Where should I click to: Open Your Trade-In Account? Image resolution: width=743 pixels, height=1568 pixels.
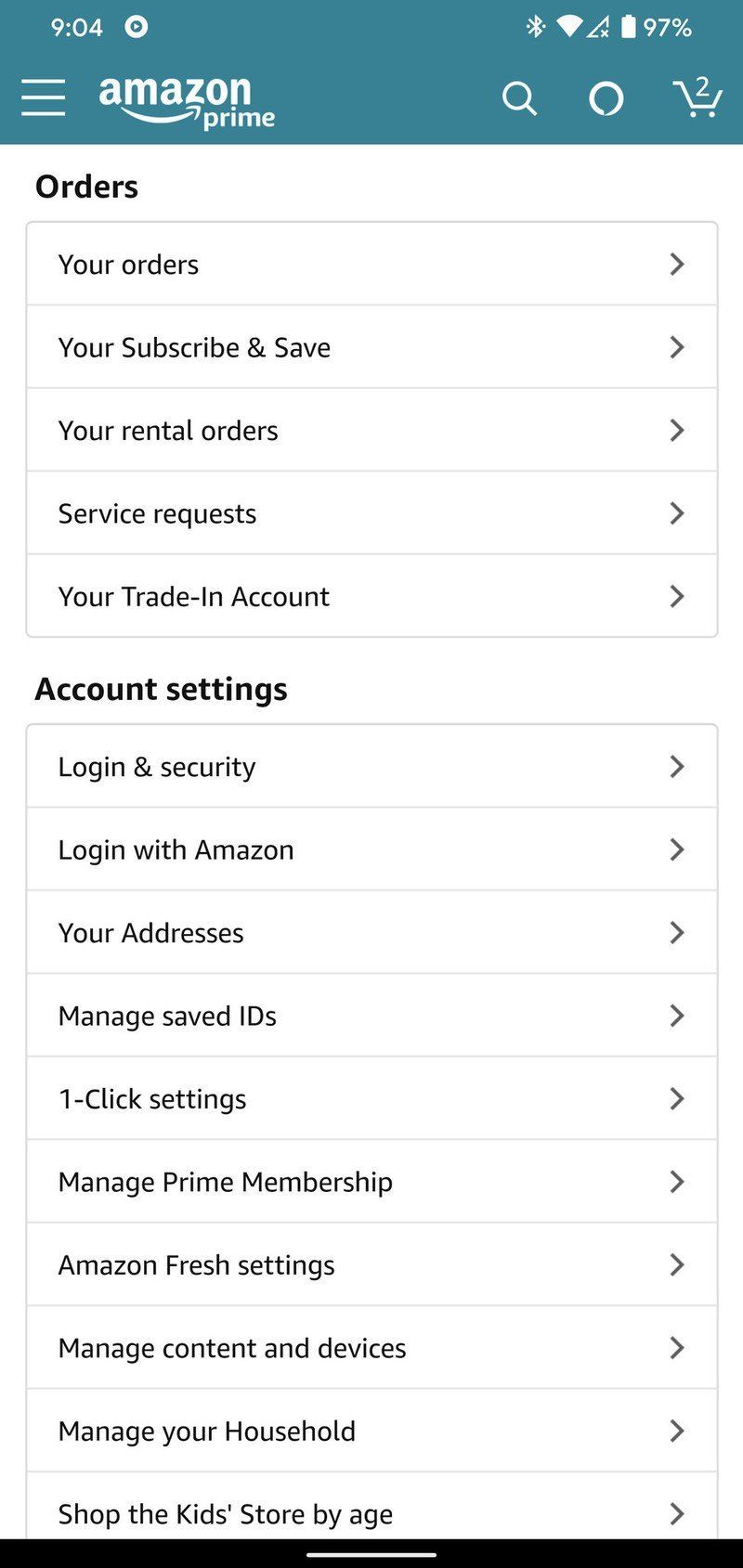click(x=193, y=596)
